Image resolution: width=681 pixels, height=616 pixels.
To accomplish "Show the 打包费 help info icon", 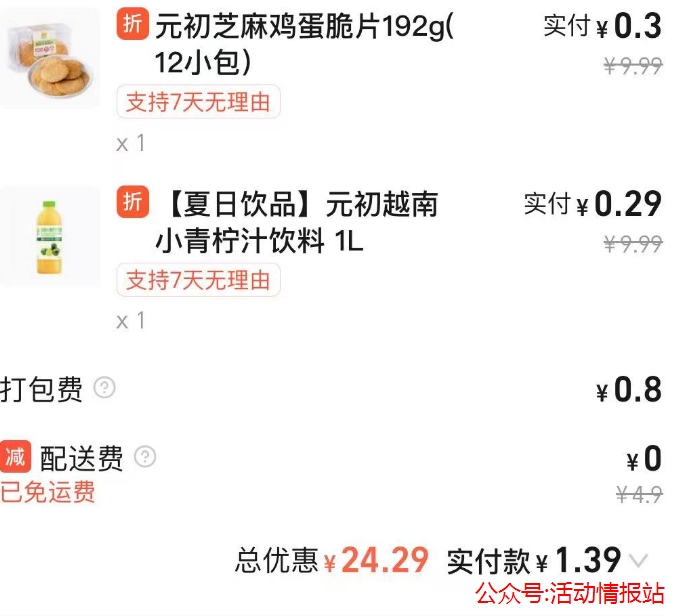I will [x=105, y=388].
